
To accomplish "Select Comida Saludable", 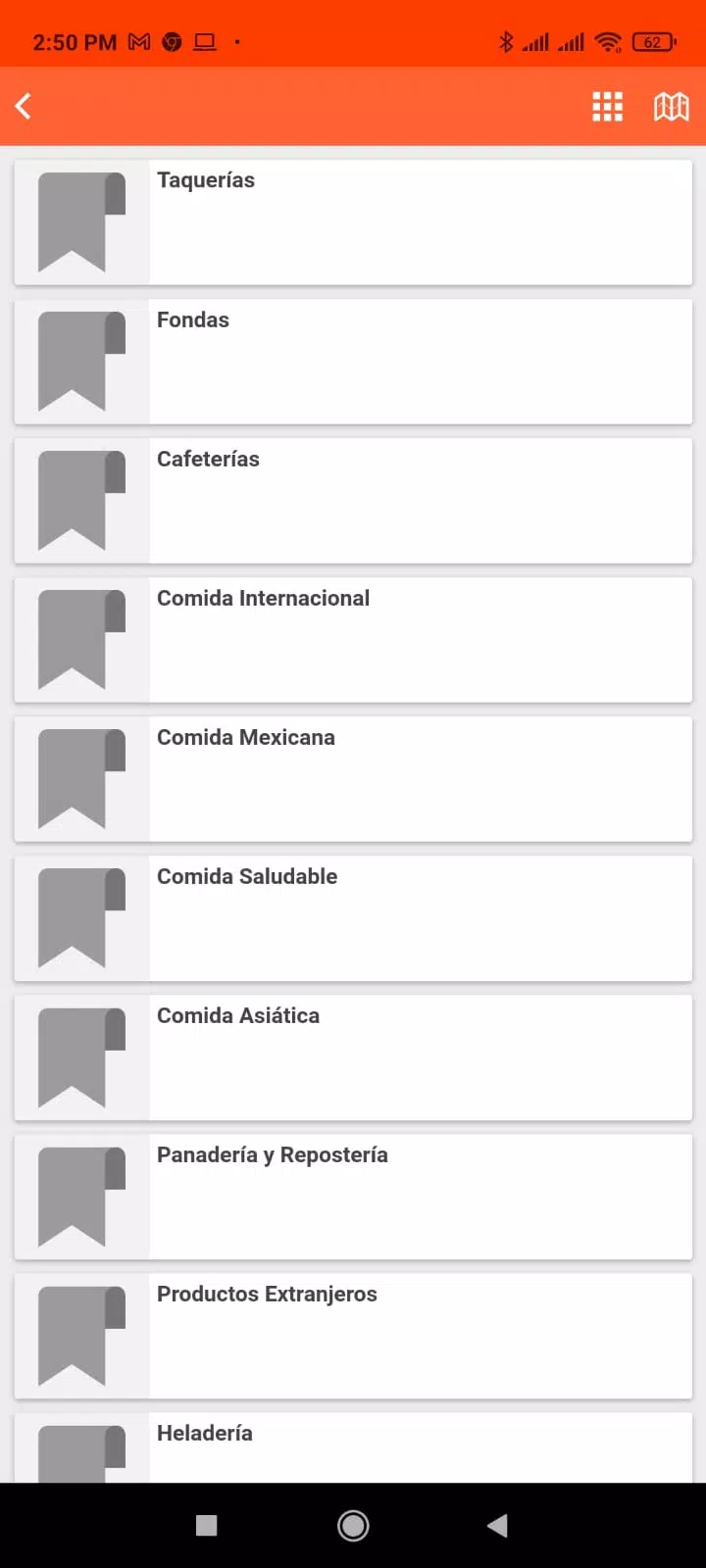I will click(x=353, y=918).
